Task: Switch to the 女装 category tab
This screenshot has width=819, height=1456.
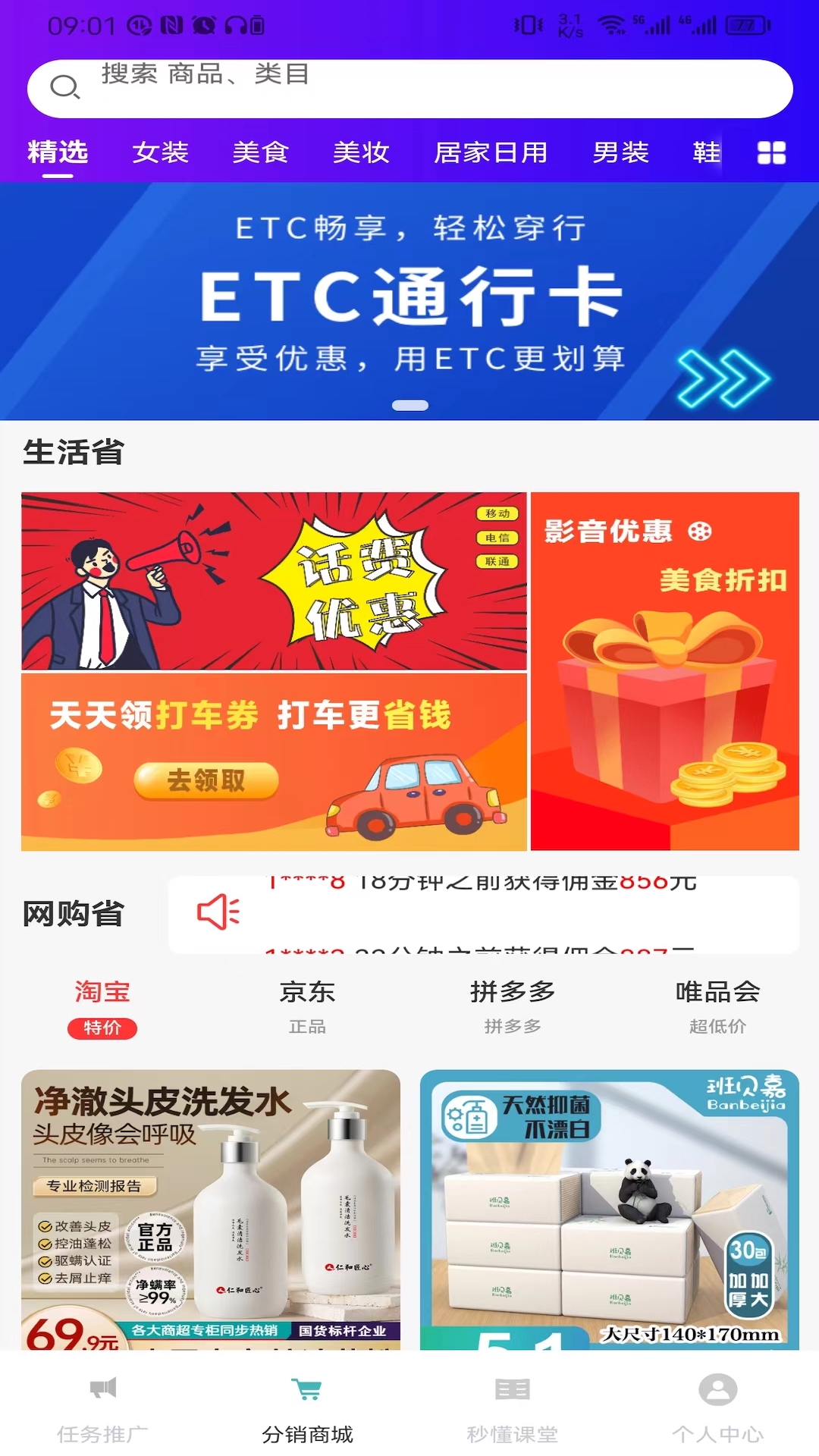Action: 160,153
